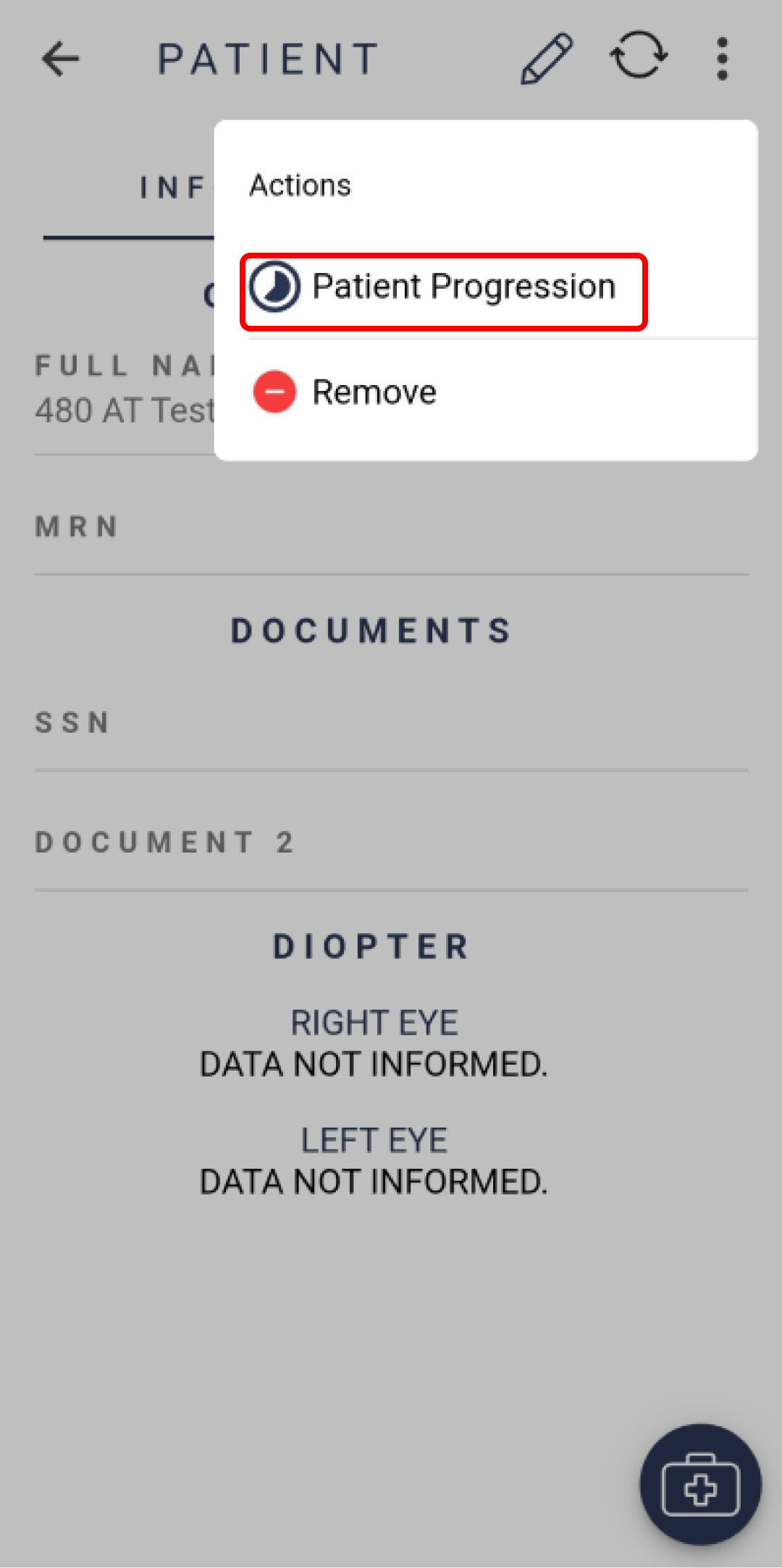Choose Remove in the Actions menu
782x1568 pixels.
click(x=485, y=392)
